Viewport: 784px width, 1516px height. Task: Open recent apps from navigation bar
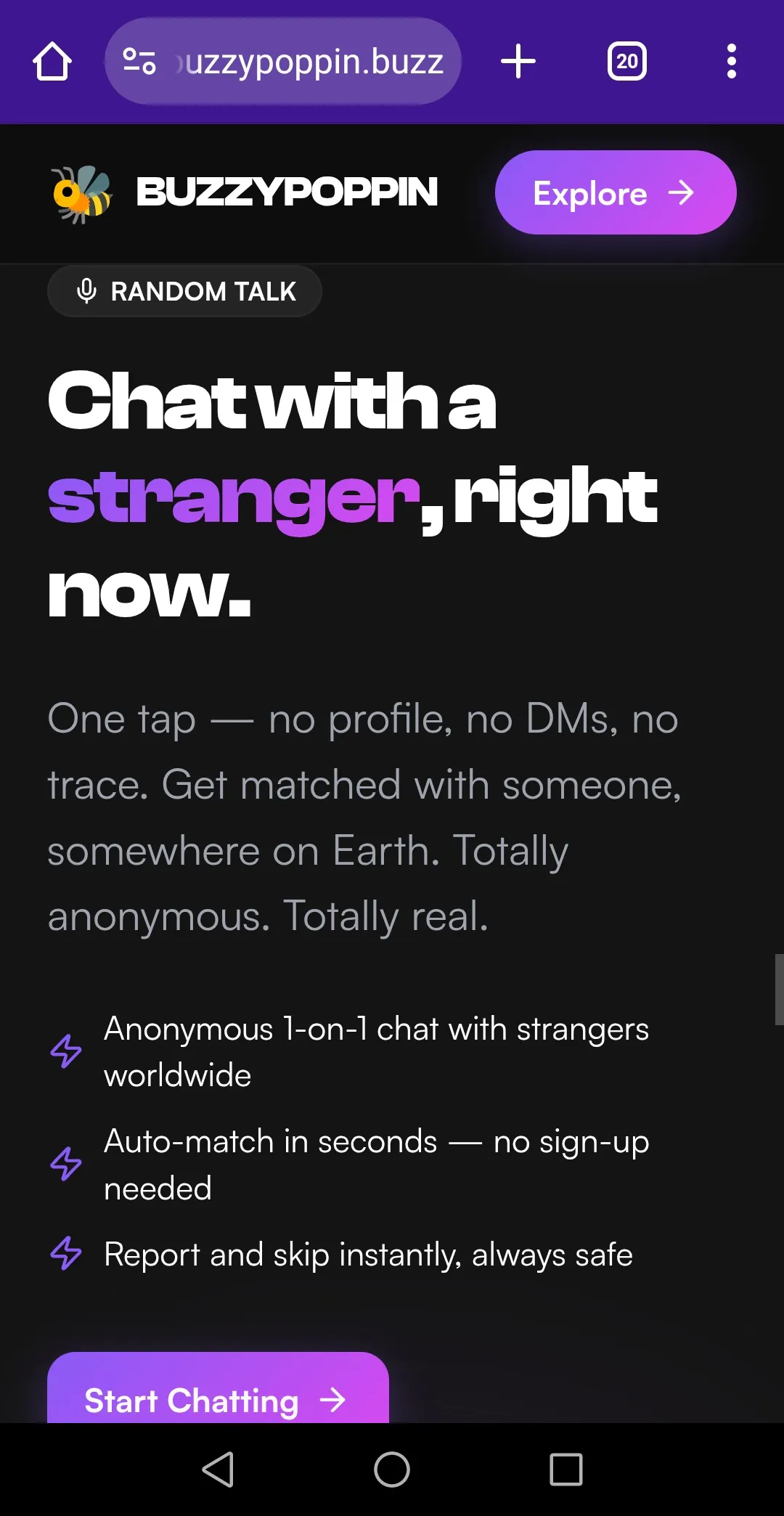point(566,1470)
